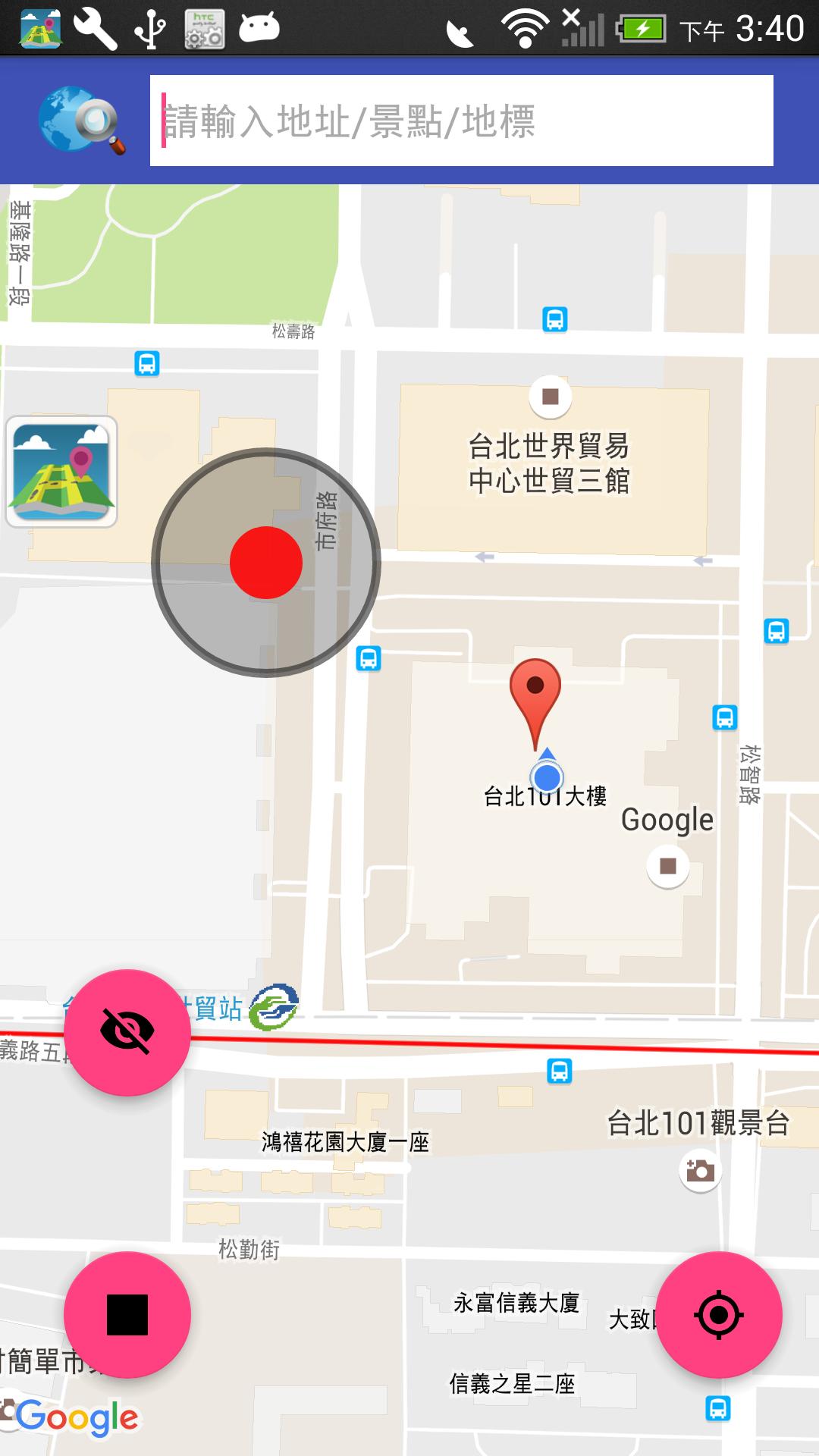Open the map type selector icon

pyautogui.click(x=61, y=472)
